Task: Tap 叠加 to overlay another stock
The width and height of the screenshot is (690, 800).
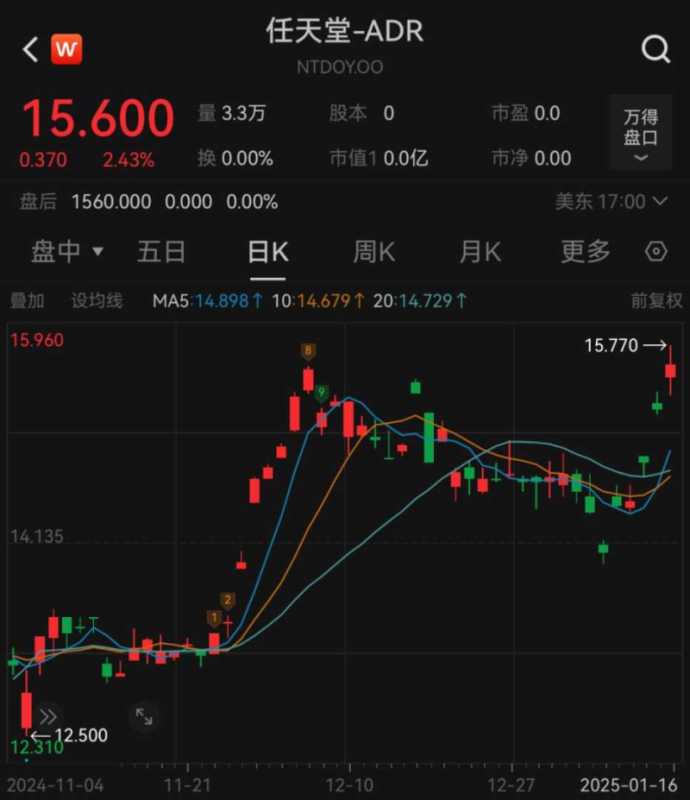Action: [x=27, y=300]
